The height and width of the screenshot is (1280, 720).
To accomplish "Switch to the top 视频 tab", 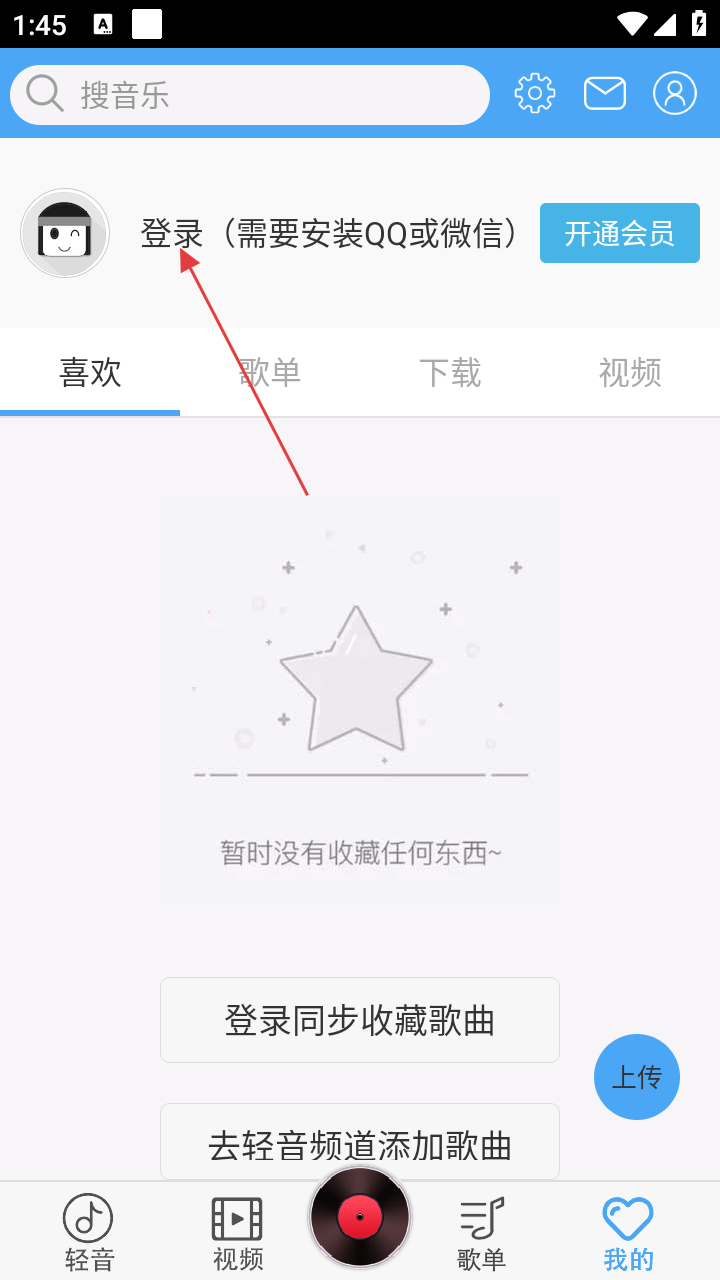I will pos(630,373).
